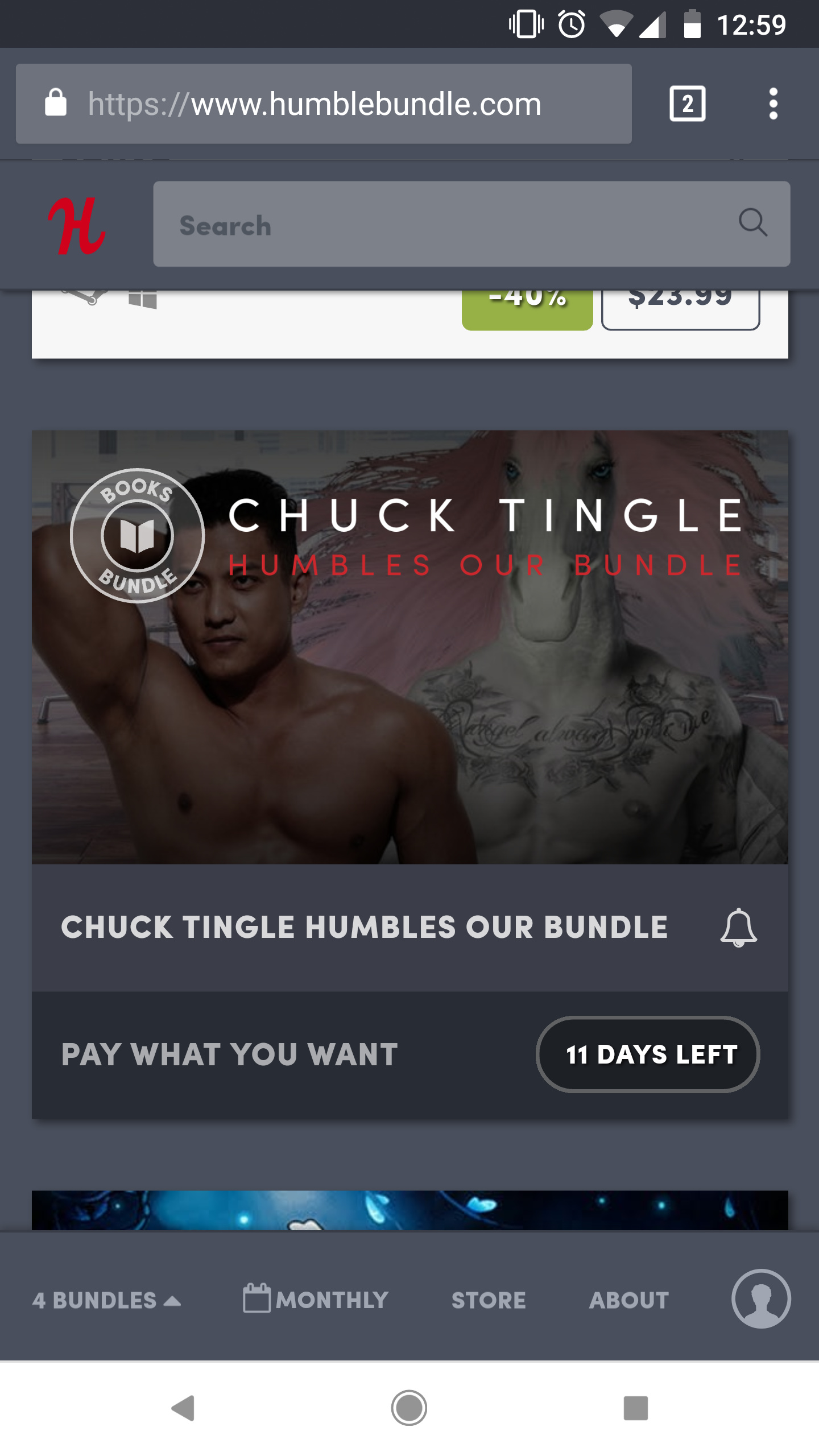Open the Chuck Tingle book bundle banner
This screenshot has width=819, height=1456.
coord(409,647)
